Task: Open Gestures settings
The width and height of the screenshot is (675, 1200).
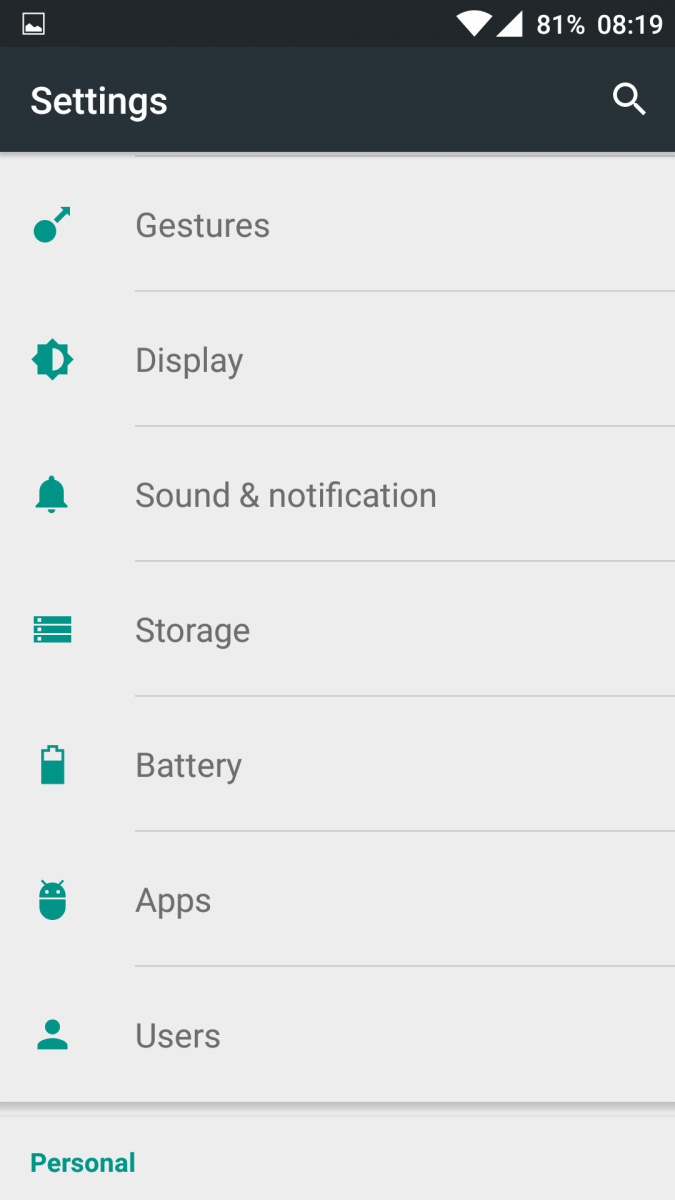Action: coord(337,225)
